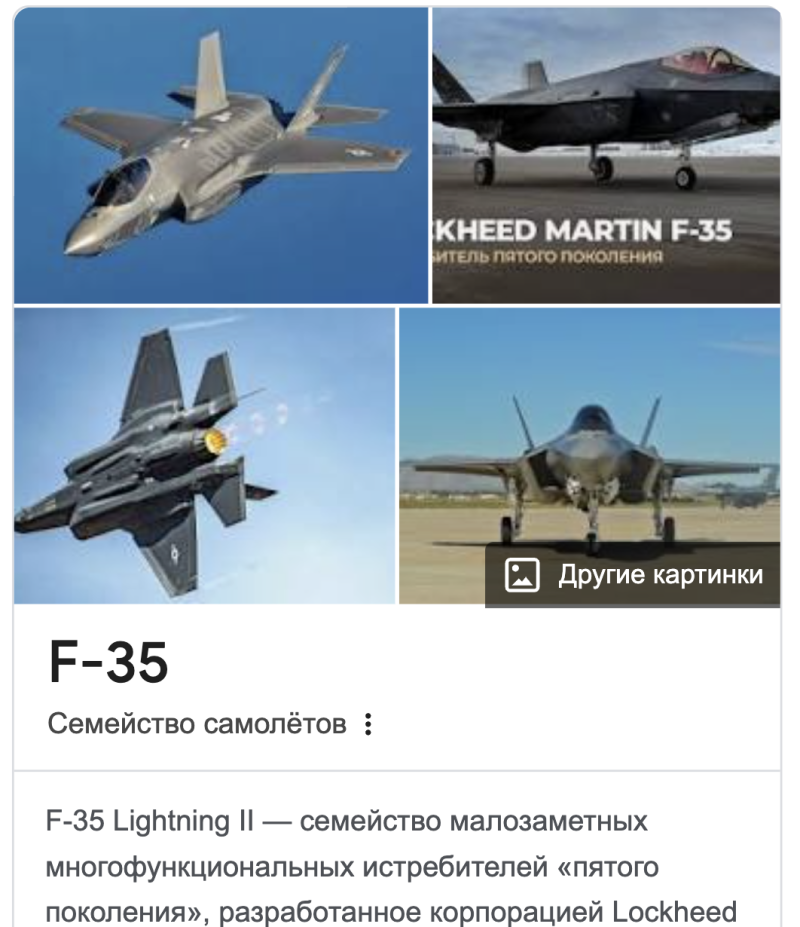This screenshot has height=927, width=800.
Task: Open the F-35 photo in blue sky
Action: pyautogui.click(x=221, y=155)
